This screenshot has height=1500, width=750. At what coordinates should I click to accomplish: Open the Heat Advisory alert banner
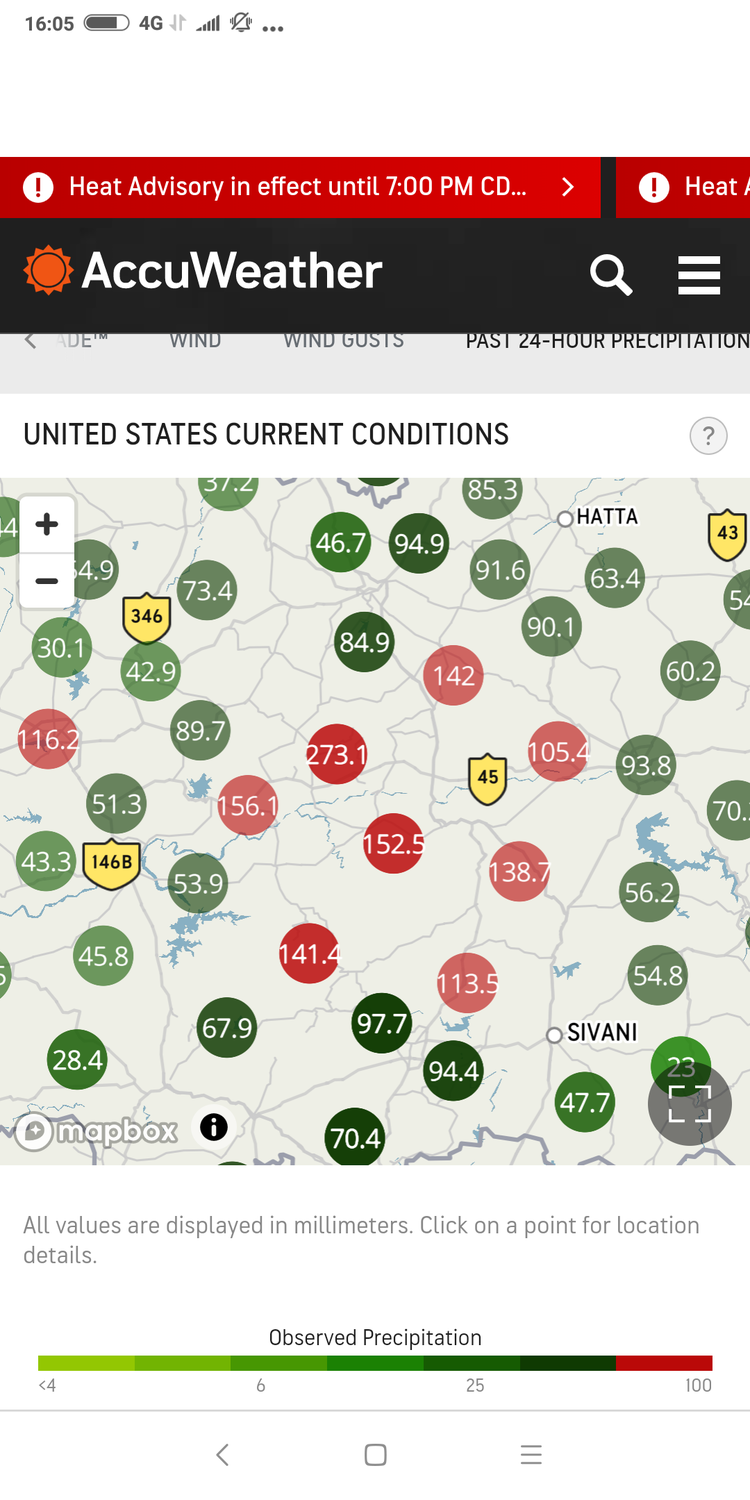[x=300, y=187]
